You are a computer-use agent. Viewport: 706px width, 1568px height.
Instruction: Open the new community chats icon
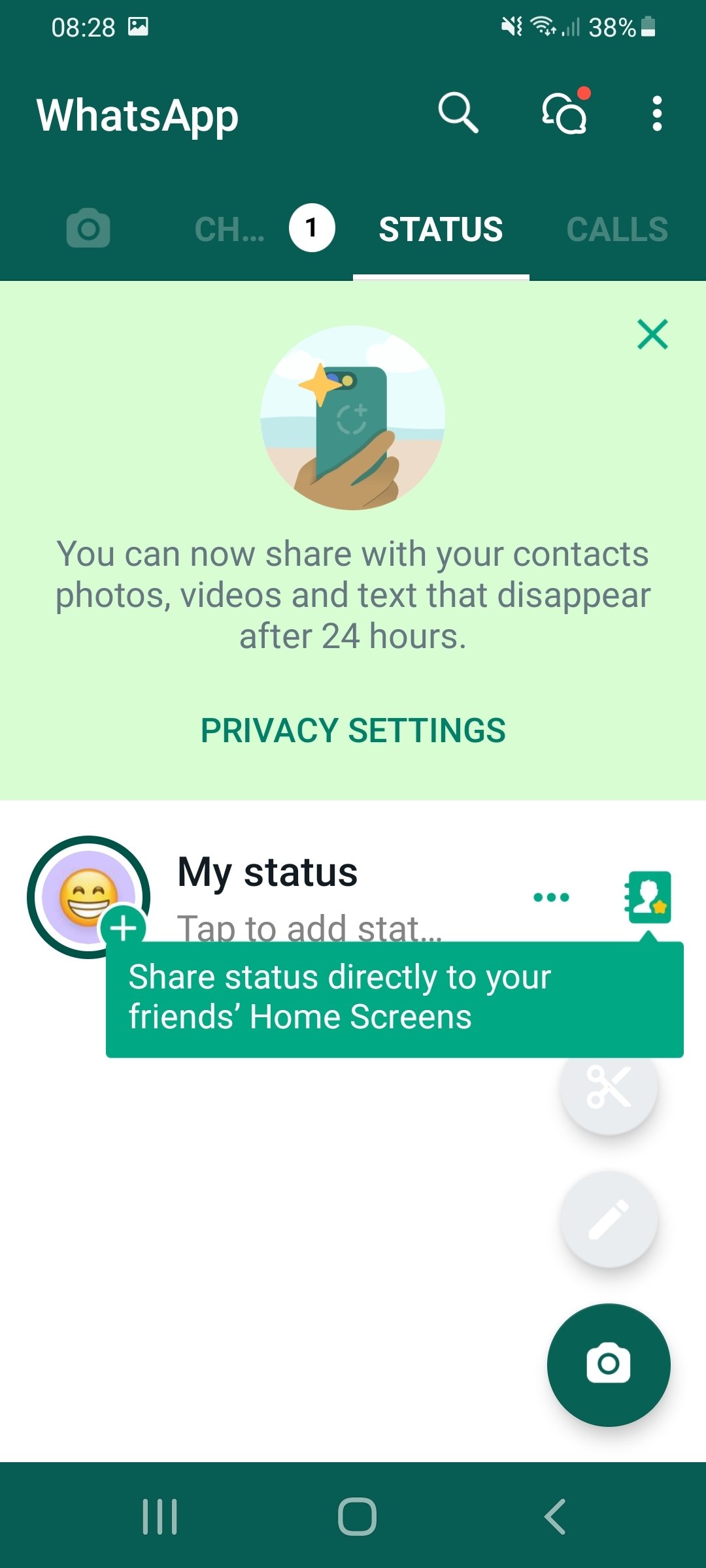565,113
